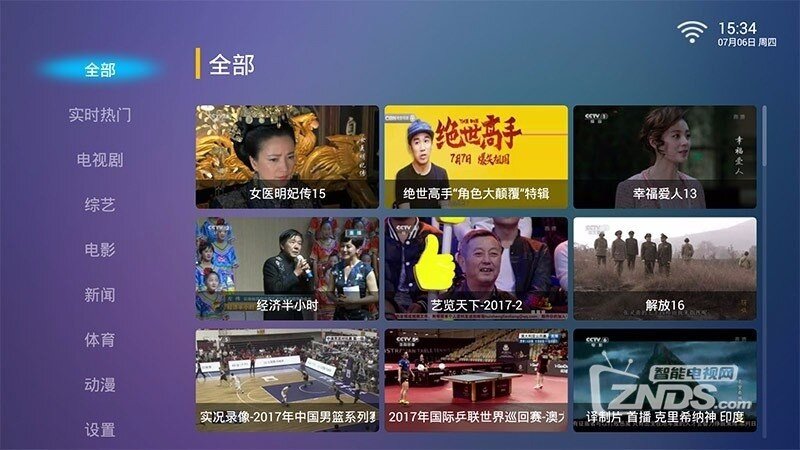
Task: Open 2017年国际乒联世界巡回赛 video
Action: pos(476,381)
